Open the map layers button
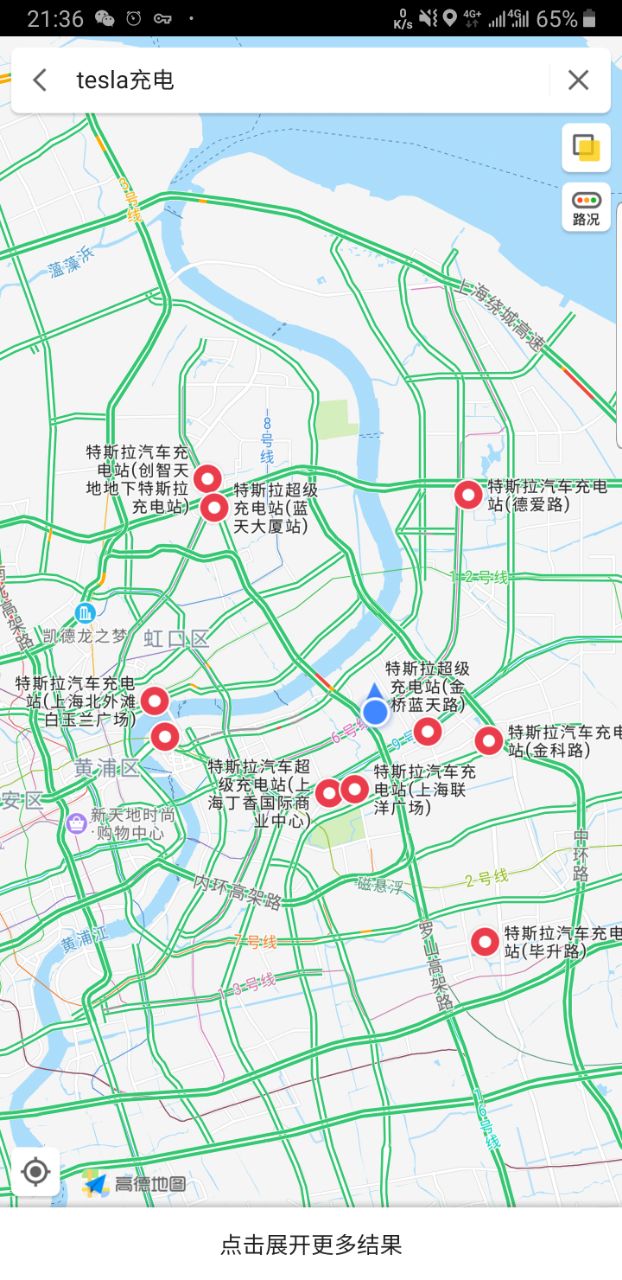Viewport: 622px width, 1280px height. [586, 148]
